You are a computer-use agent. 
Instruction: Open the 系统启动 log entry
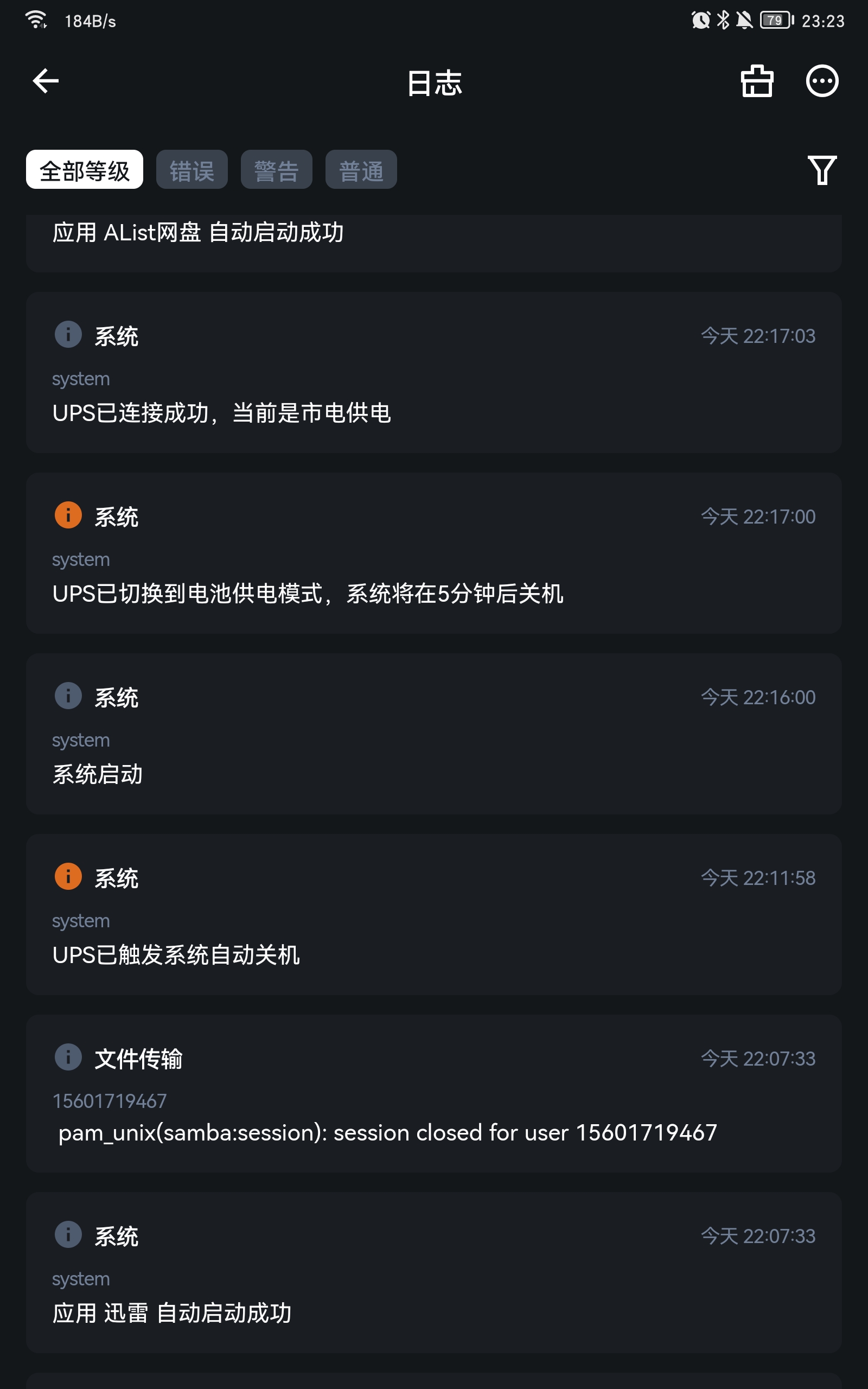tap(433, 734)
